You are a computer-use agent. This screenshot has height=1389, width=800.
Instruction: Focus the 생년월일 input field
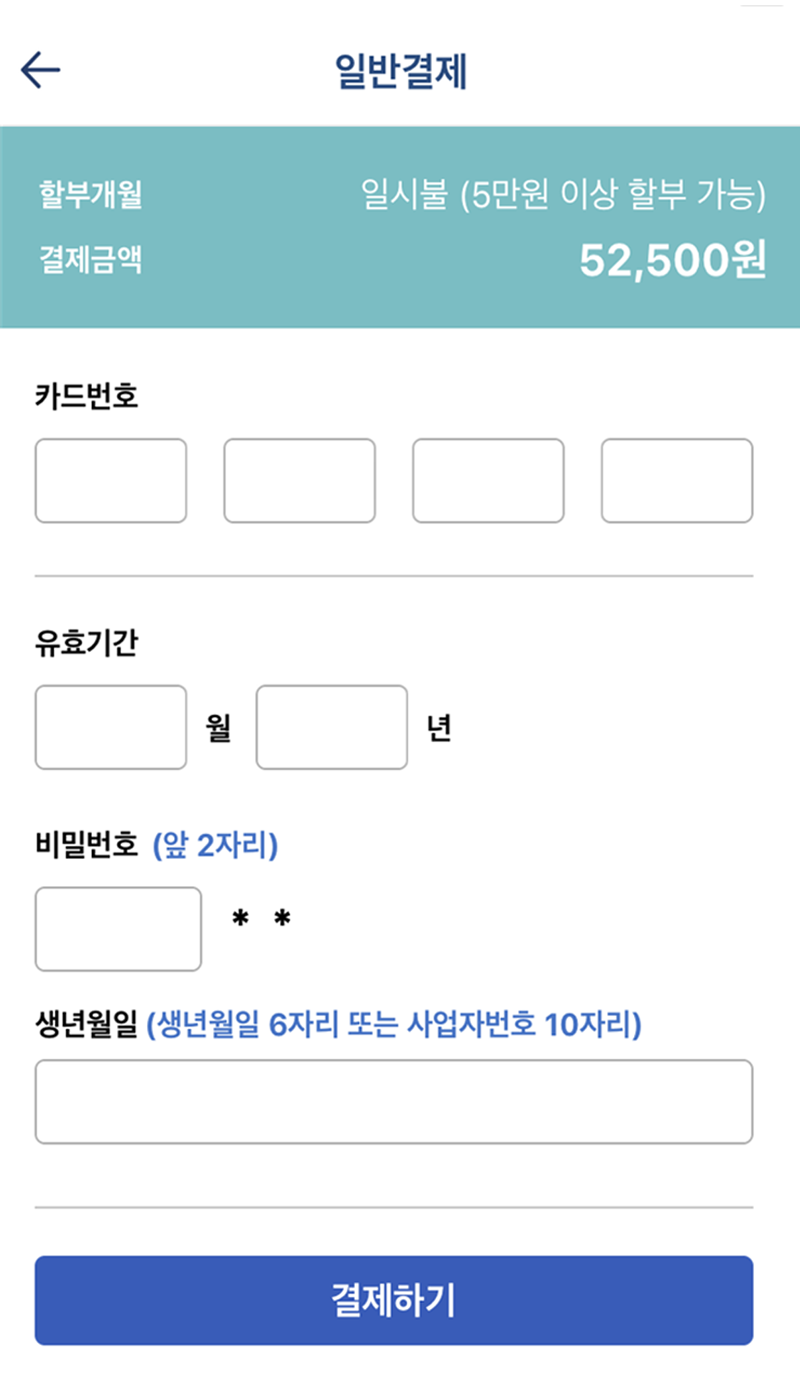[393, 1102]
